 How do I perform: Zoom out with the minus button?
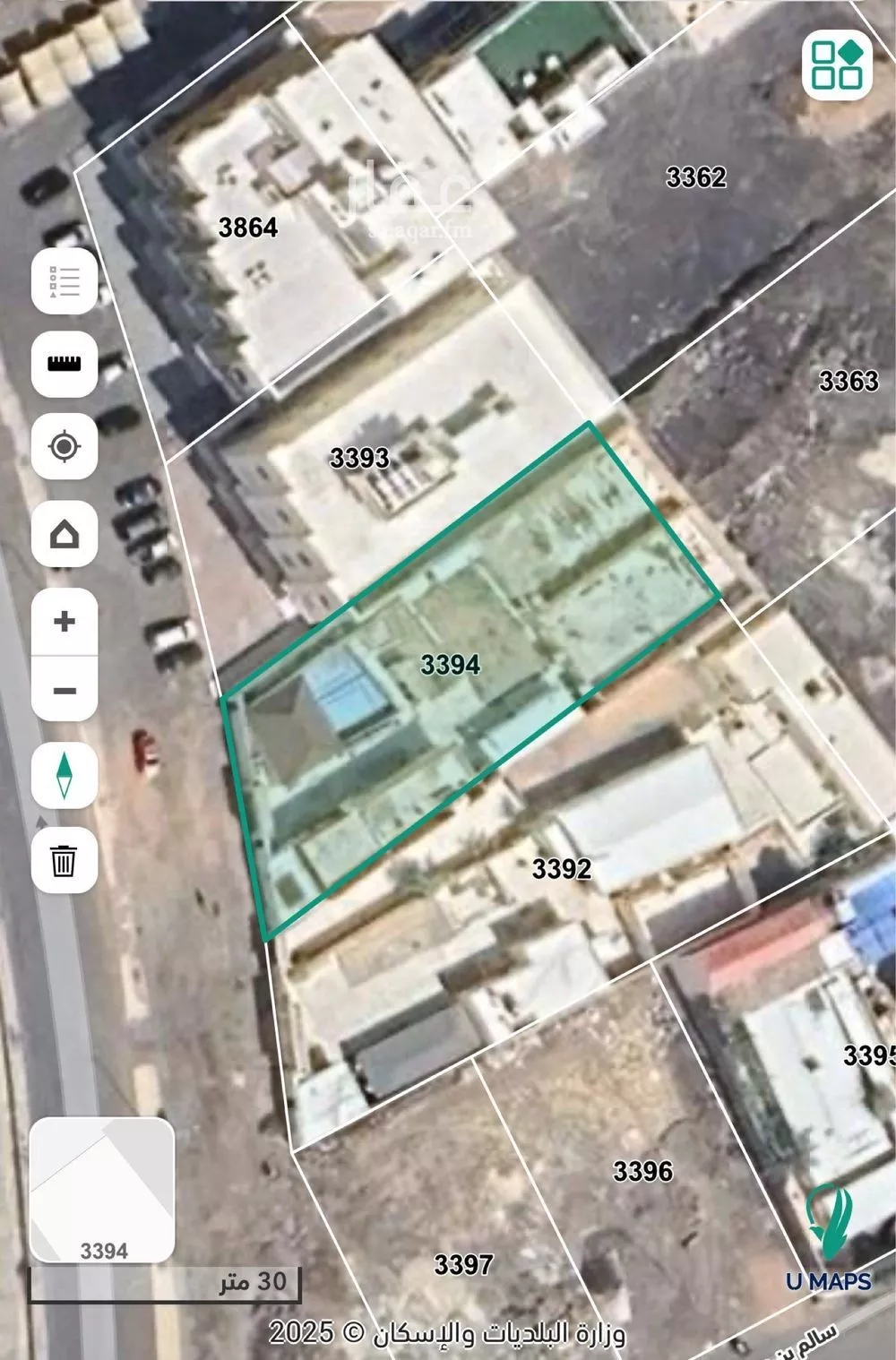pos(65,691)
